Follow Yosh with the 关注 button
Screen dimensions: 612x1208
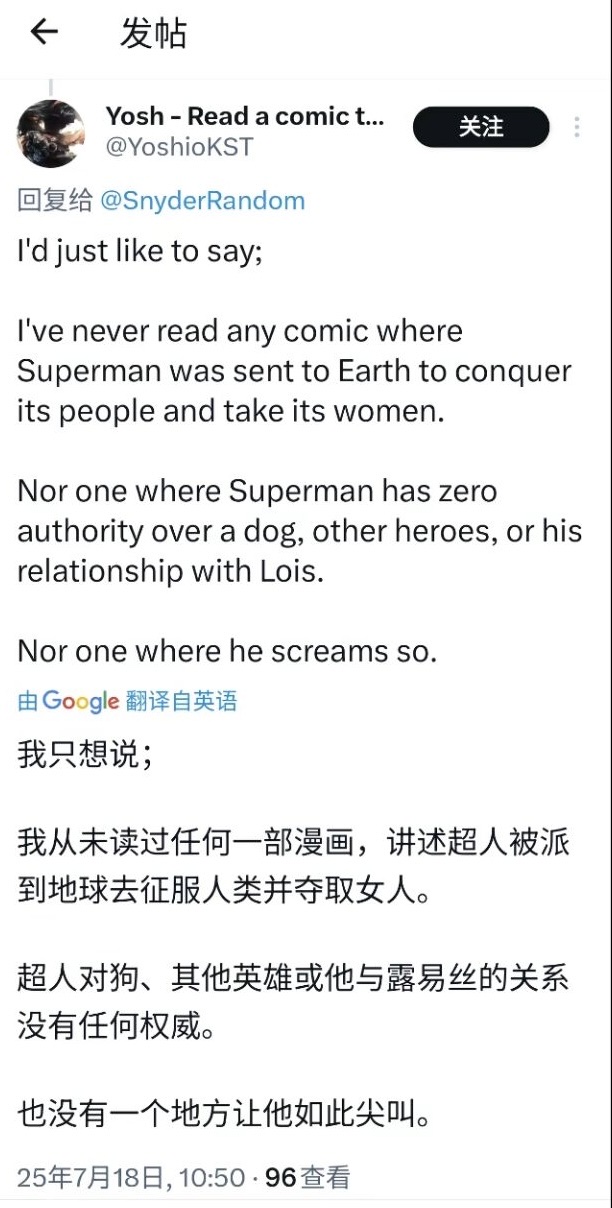(481, 127)
